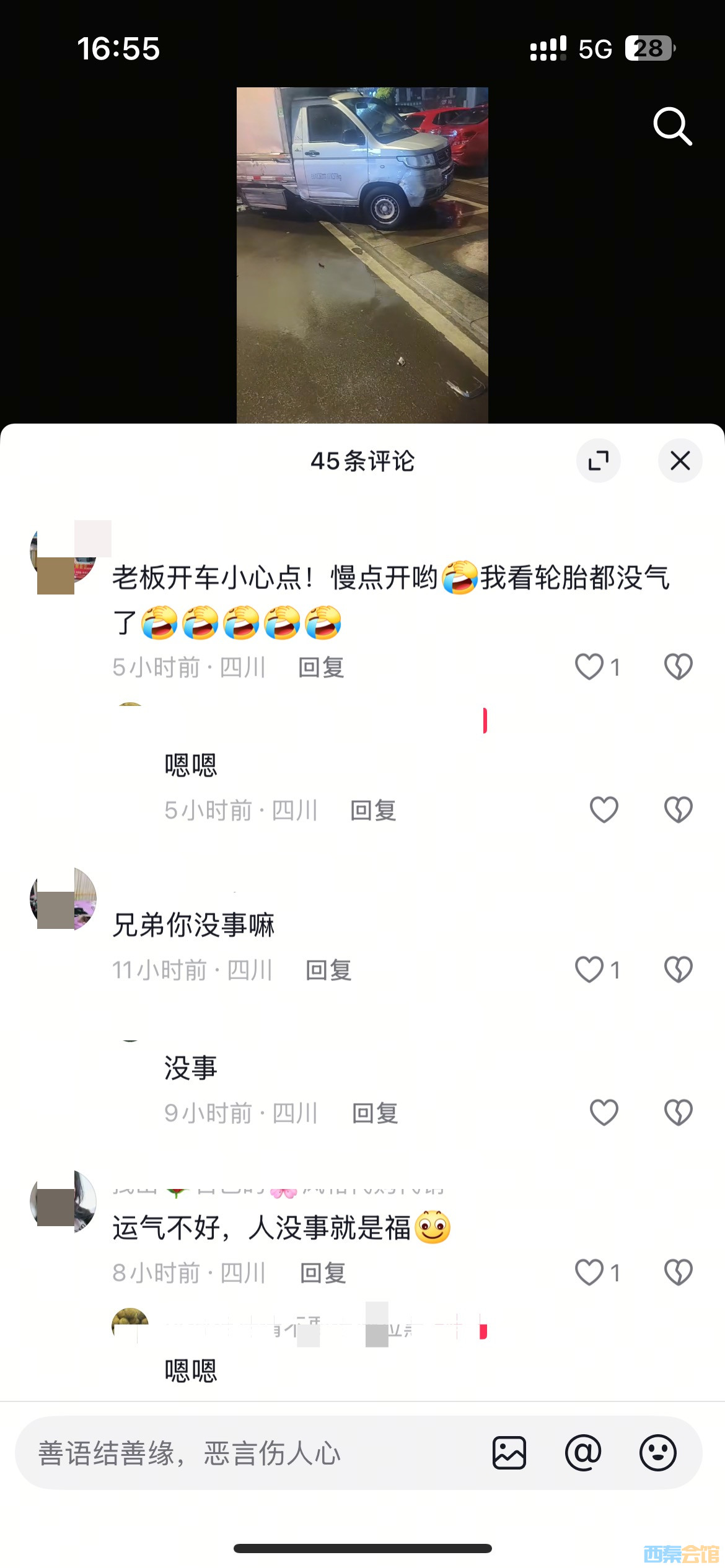The image size is (725, 1568).
Task: Close the comments panel
Action: (680, 460)
